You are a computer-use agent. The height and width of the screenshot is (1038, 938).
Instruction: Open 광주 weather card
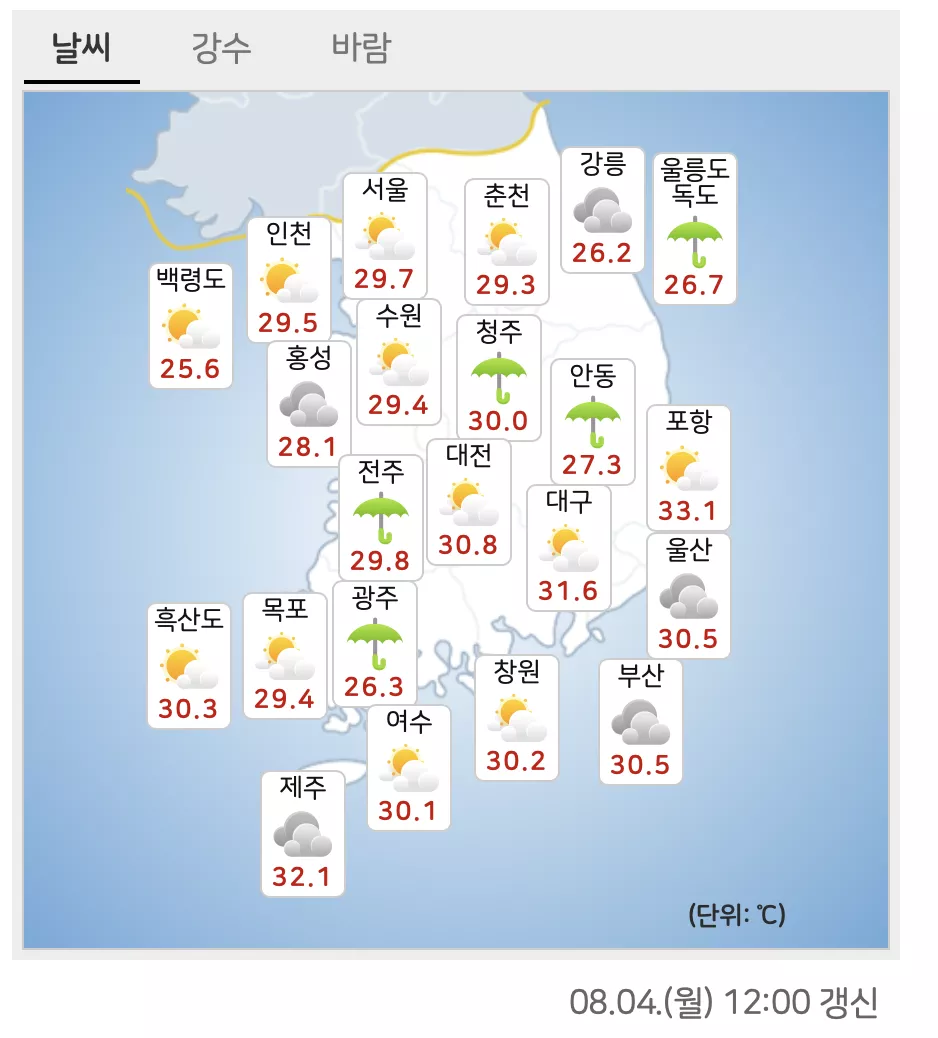375,643
